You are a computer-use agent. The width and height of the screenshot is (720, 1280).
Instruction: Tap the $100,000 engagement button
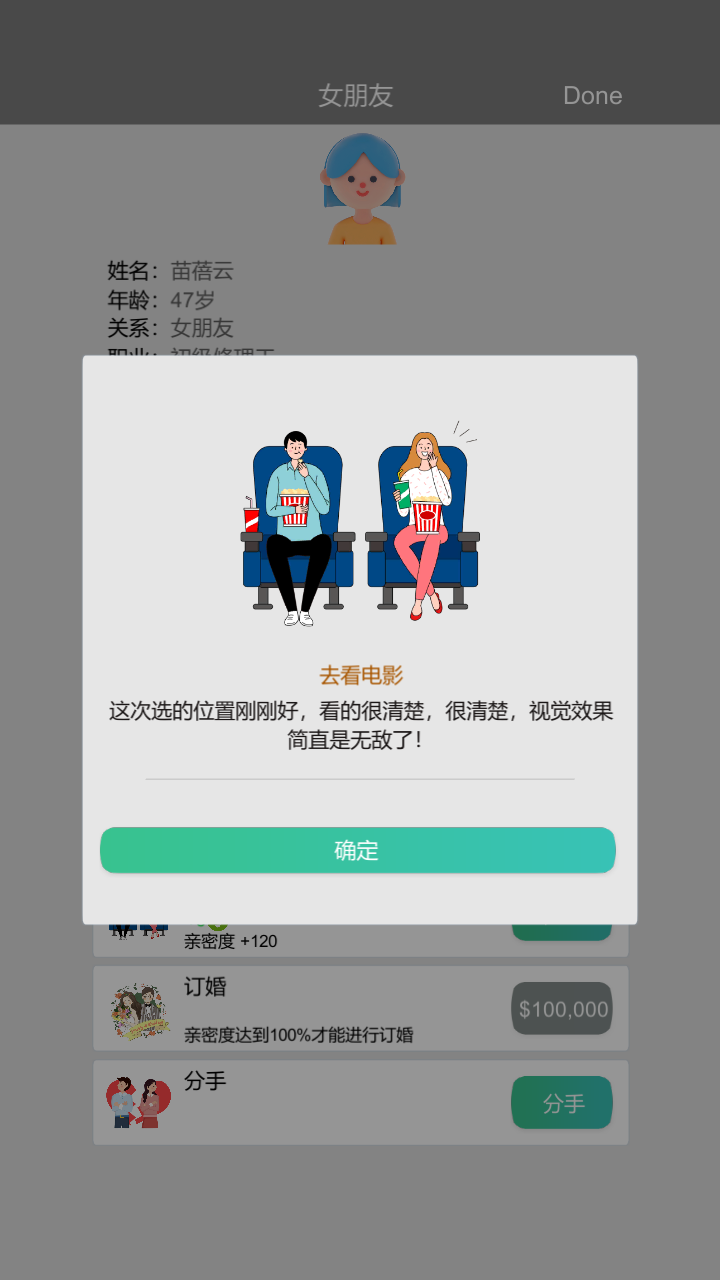562,1009
